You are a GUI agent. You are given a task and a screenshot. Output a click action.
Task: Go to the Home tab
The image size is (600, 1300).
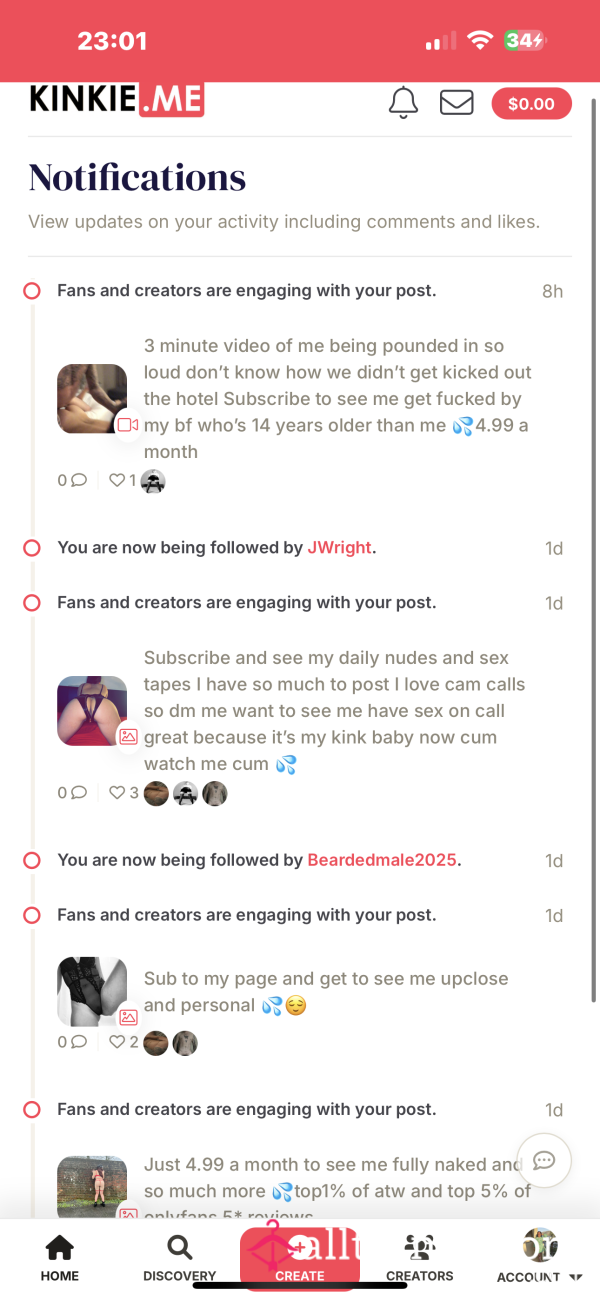coord(60,1257)
